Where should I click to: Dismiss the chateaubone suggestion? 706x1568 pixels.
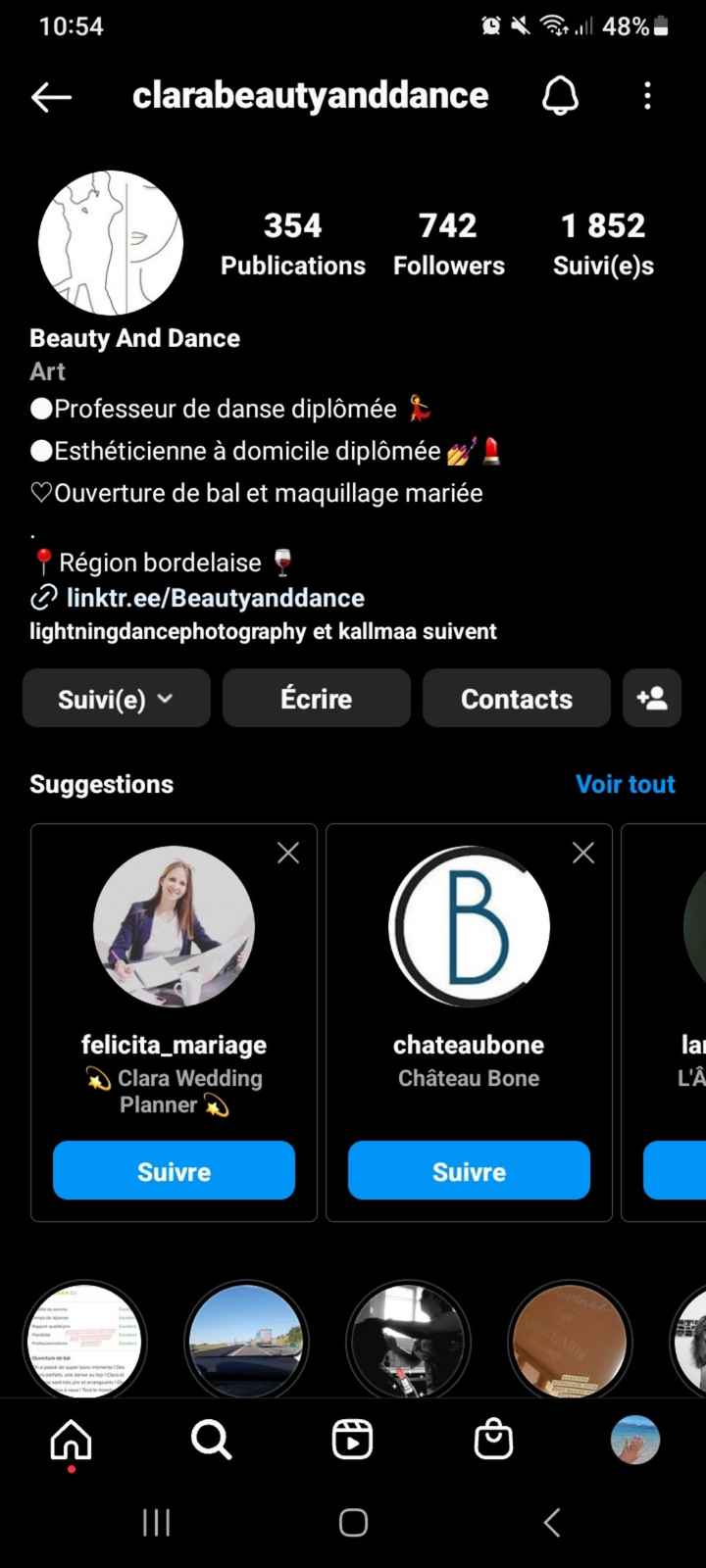(x=582, y=853)
